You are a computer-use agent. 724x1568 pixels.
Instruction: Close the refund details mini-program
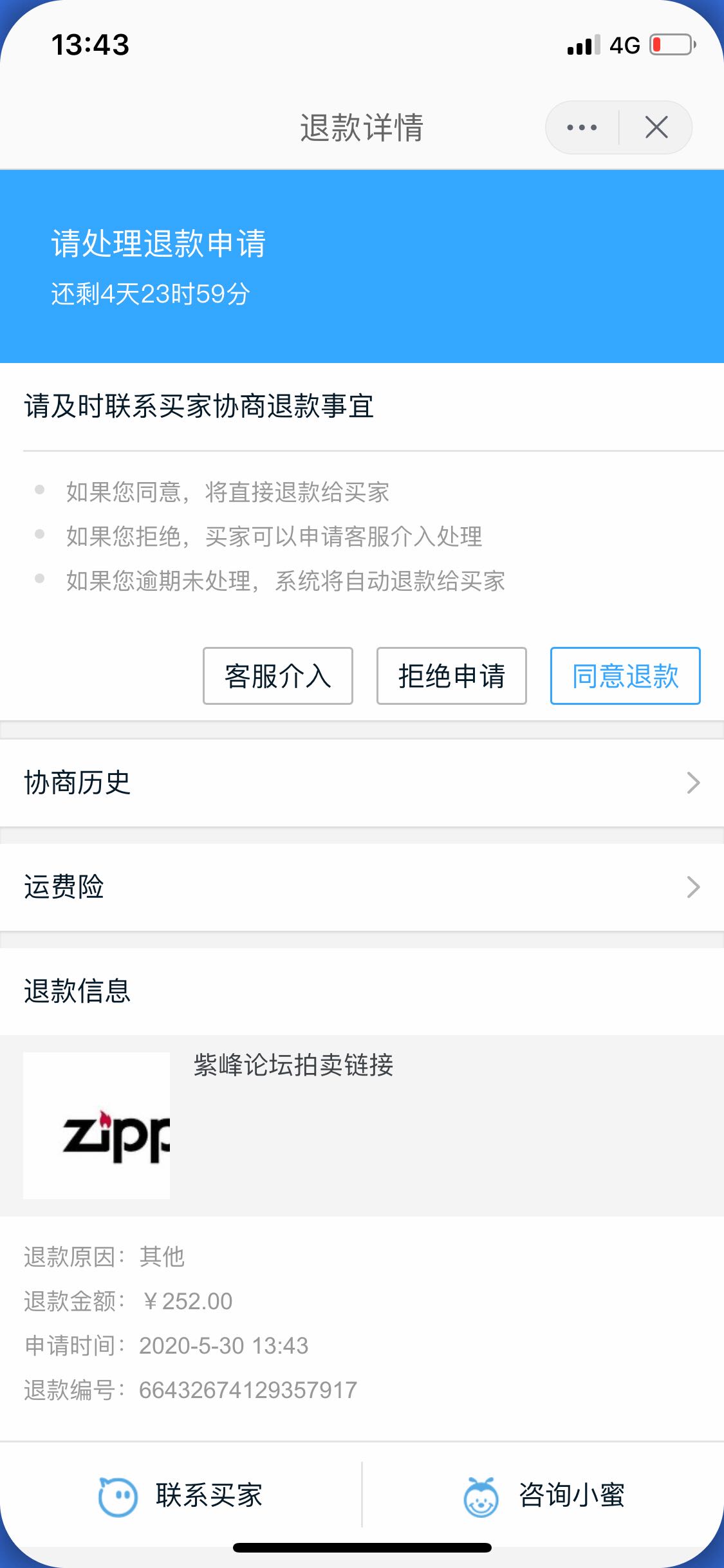tap(656, 127)
